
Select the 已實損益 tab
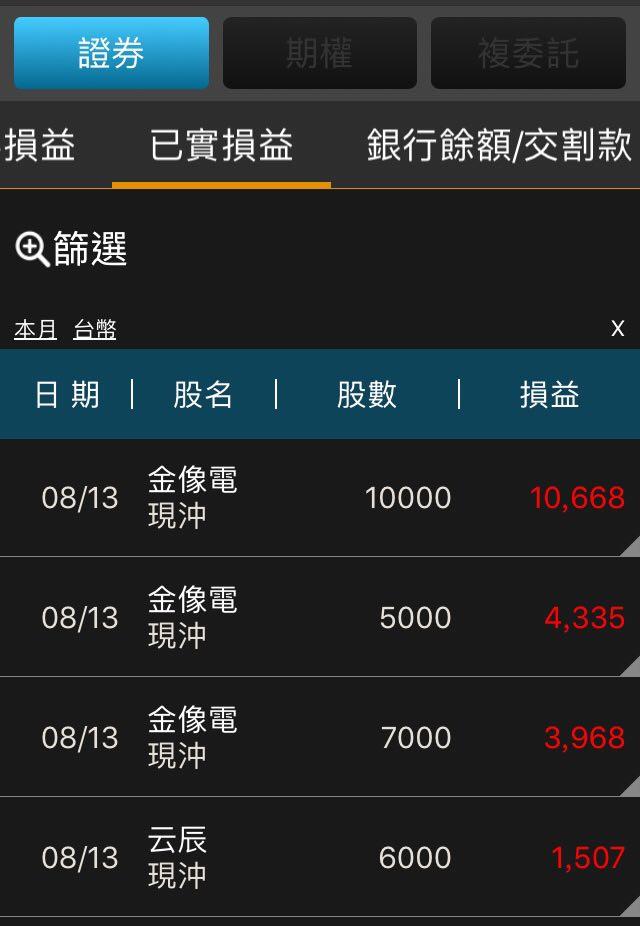(221, 146)
